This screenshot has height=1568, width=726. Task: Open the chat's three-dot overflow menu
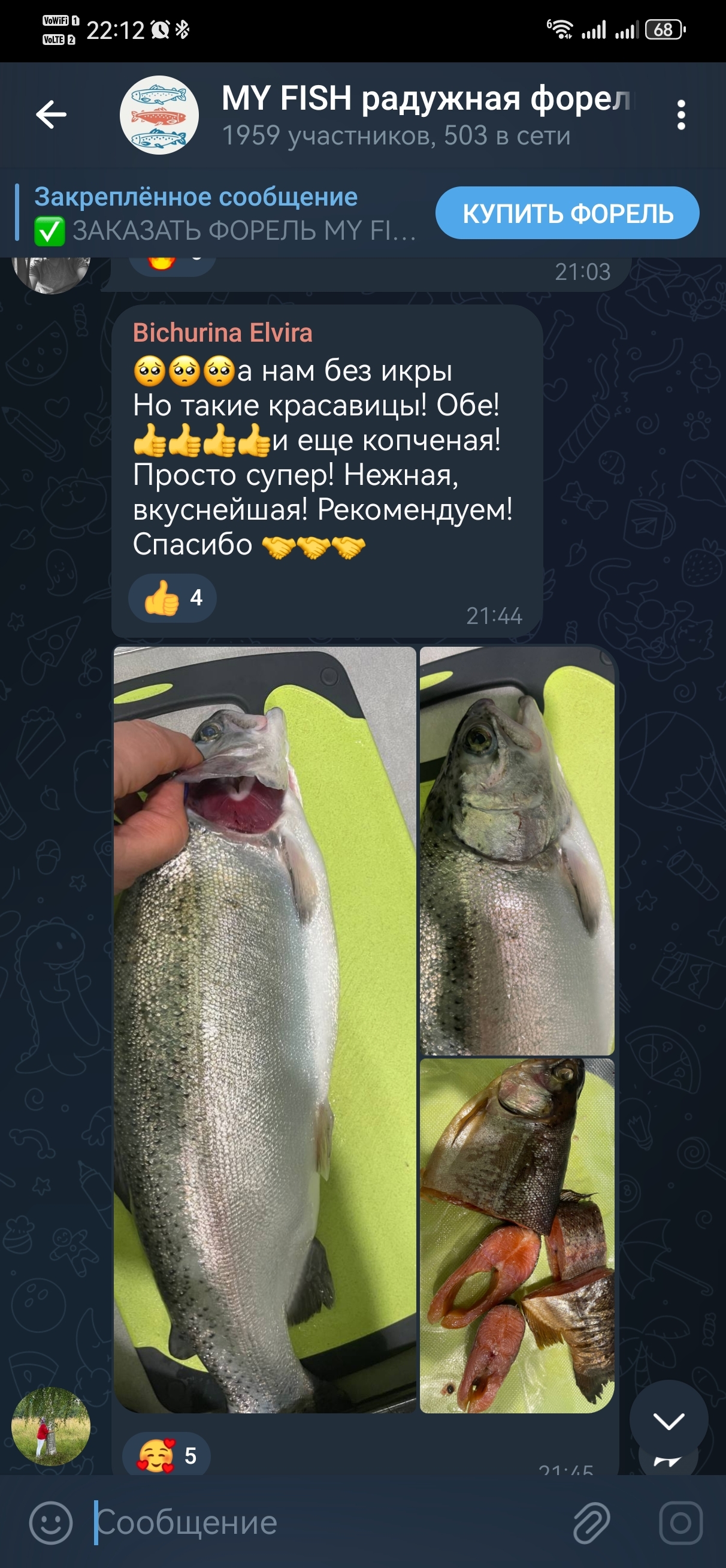tap(681, 114)
